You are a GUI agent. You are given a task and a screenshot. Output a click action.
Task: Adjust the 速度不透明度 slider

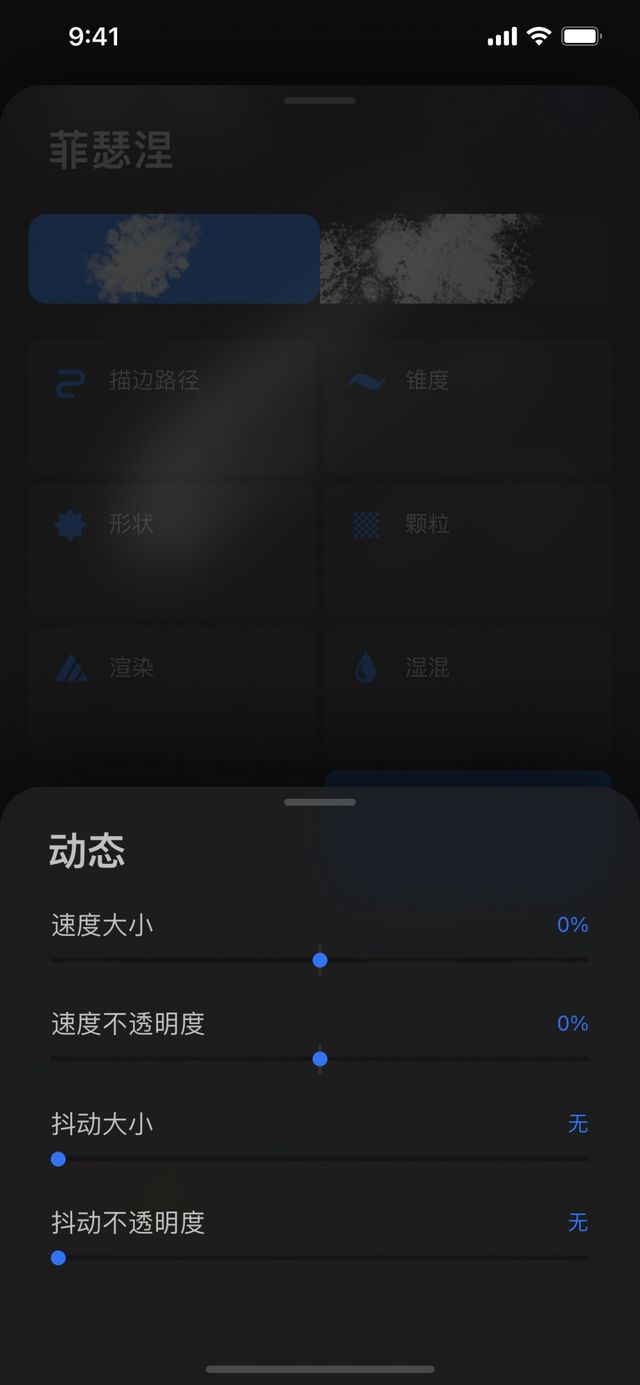(x=320, y=1059)
